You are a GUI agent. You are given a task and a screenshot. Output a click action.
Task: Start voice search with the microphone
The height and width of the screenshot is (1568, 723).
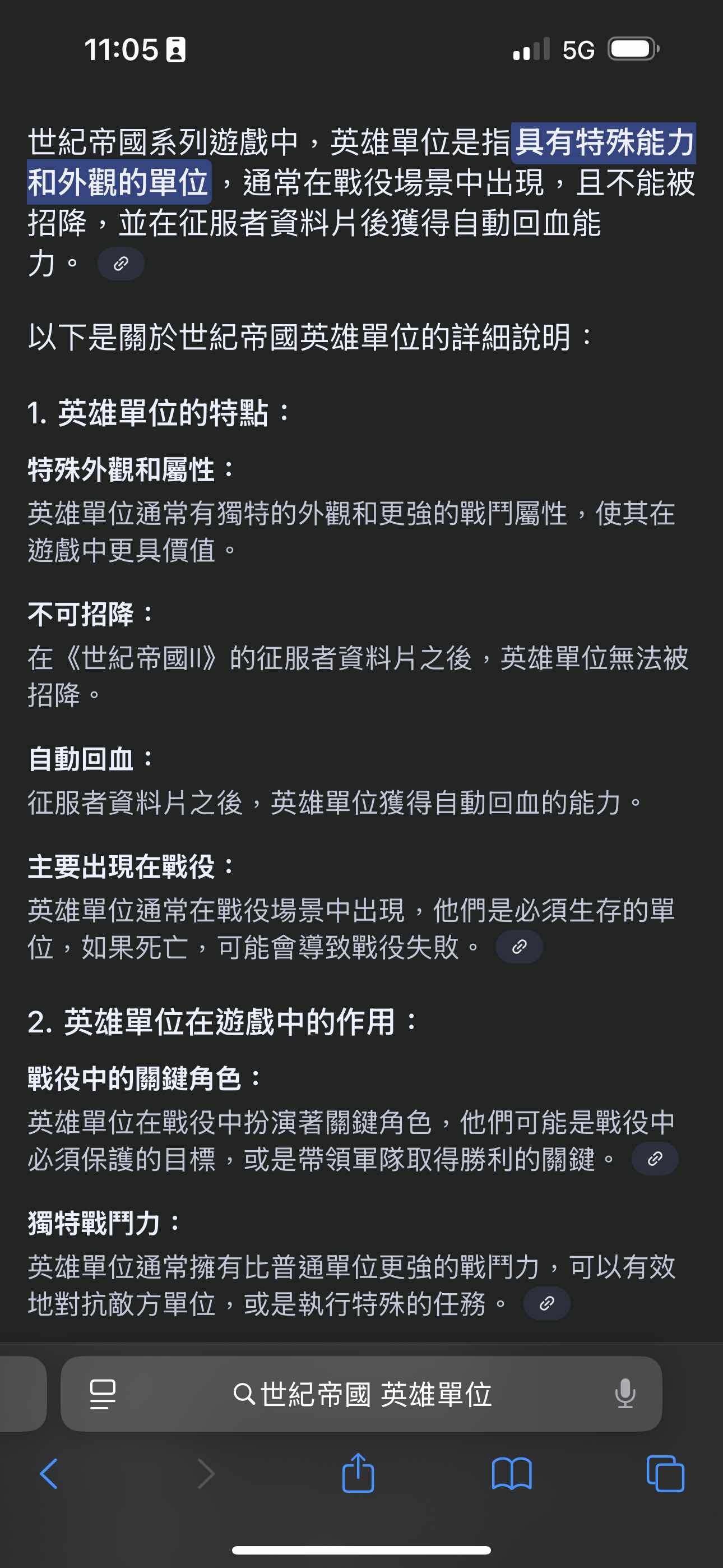coord(625,1394)
